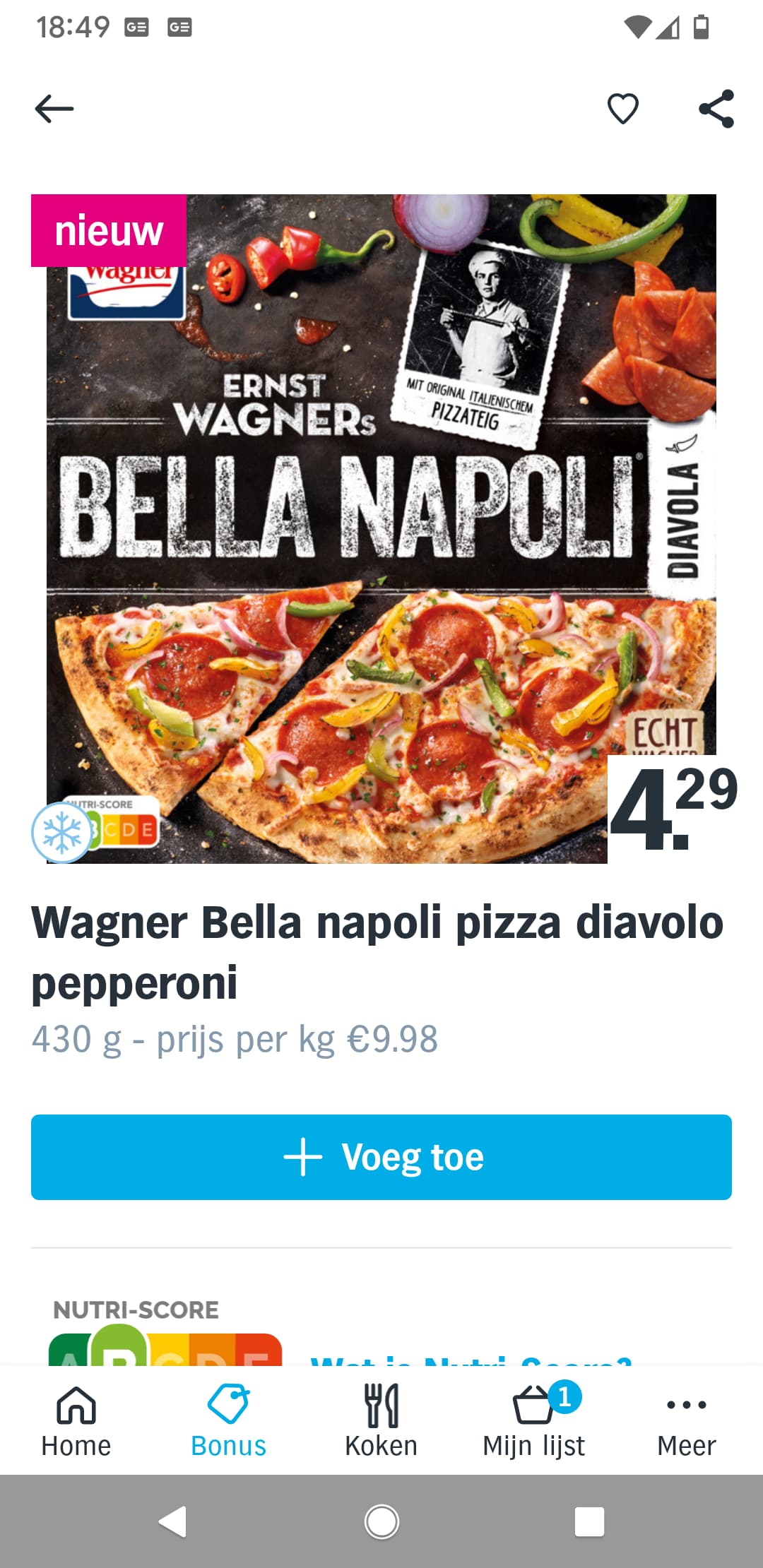This screenshot has height=1568, width=763.
Task: Tap the system recent apps button
Action: 590,1521
